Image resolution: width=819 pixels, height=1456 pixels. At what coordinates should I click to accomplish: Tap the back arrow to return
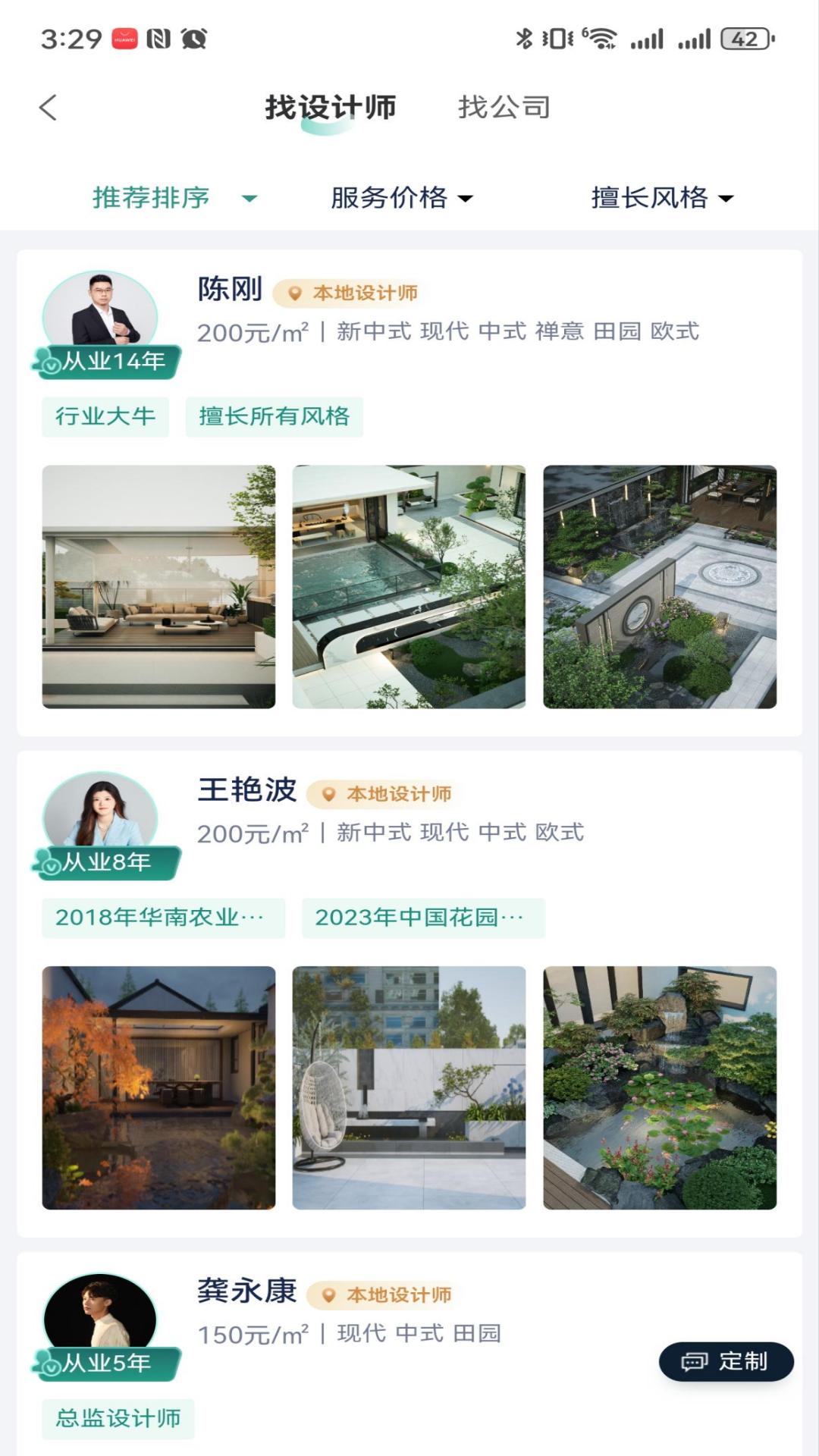pyautogui.click(x=48, y=108)
